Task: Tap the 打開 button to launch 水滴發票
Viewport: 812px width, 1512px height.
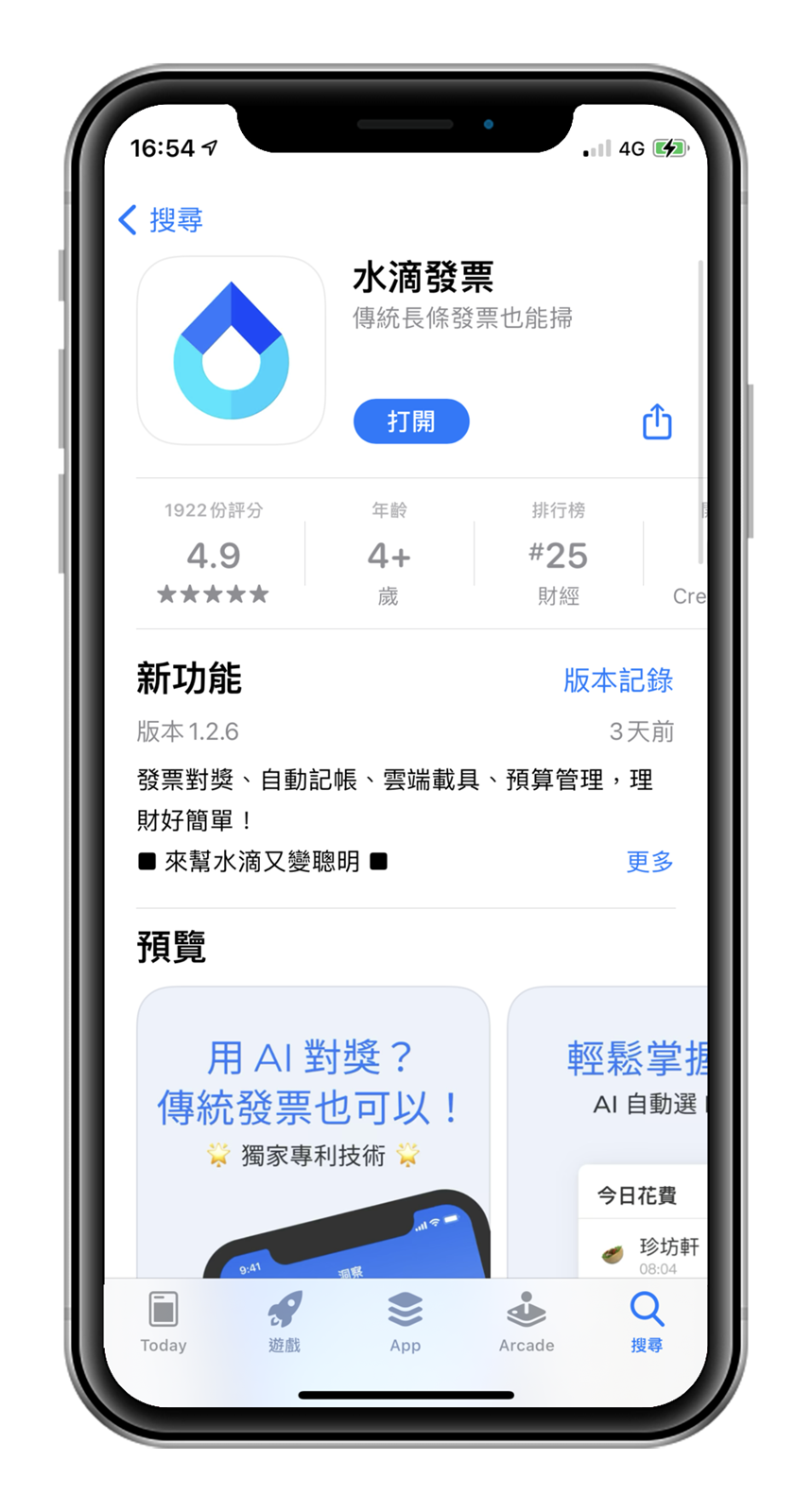Action: click(x=411, y=421)
